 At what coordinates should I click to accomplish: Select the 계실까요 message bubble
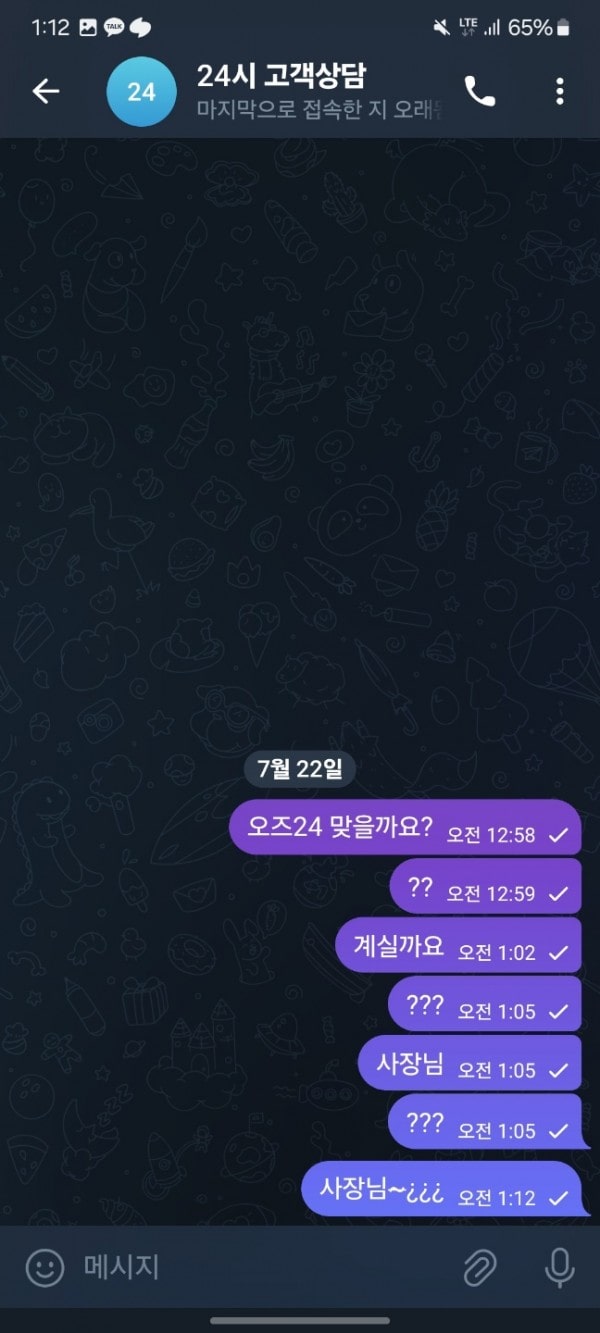coord(457,946)
